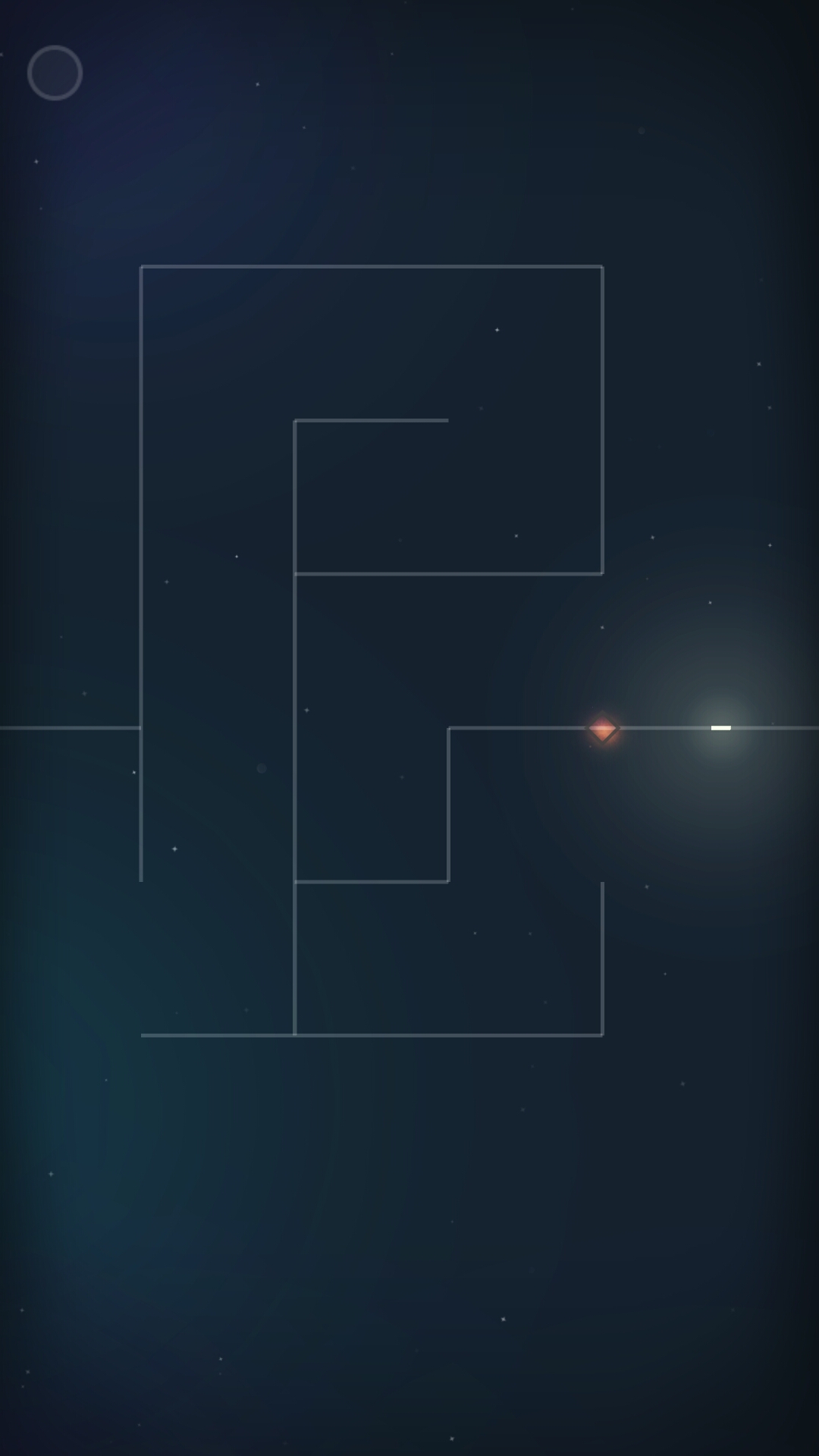The image size is (819, 1456).
Task: Tap the glowing red diamond node
Action: (603, 729)
